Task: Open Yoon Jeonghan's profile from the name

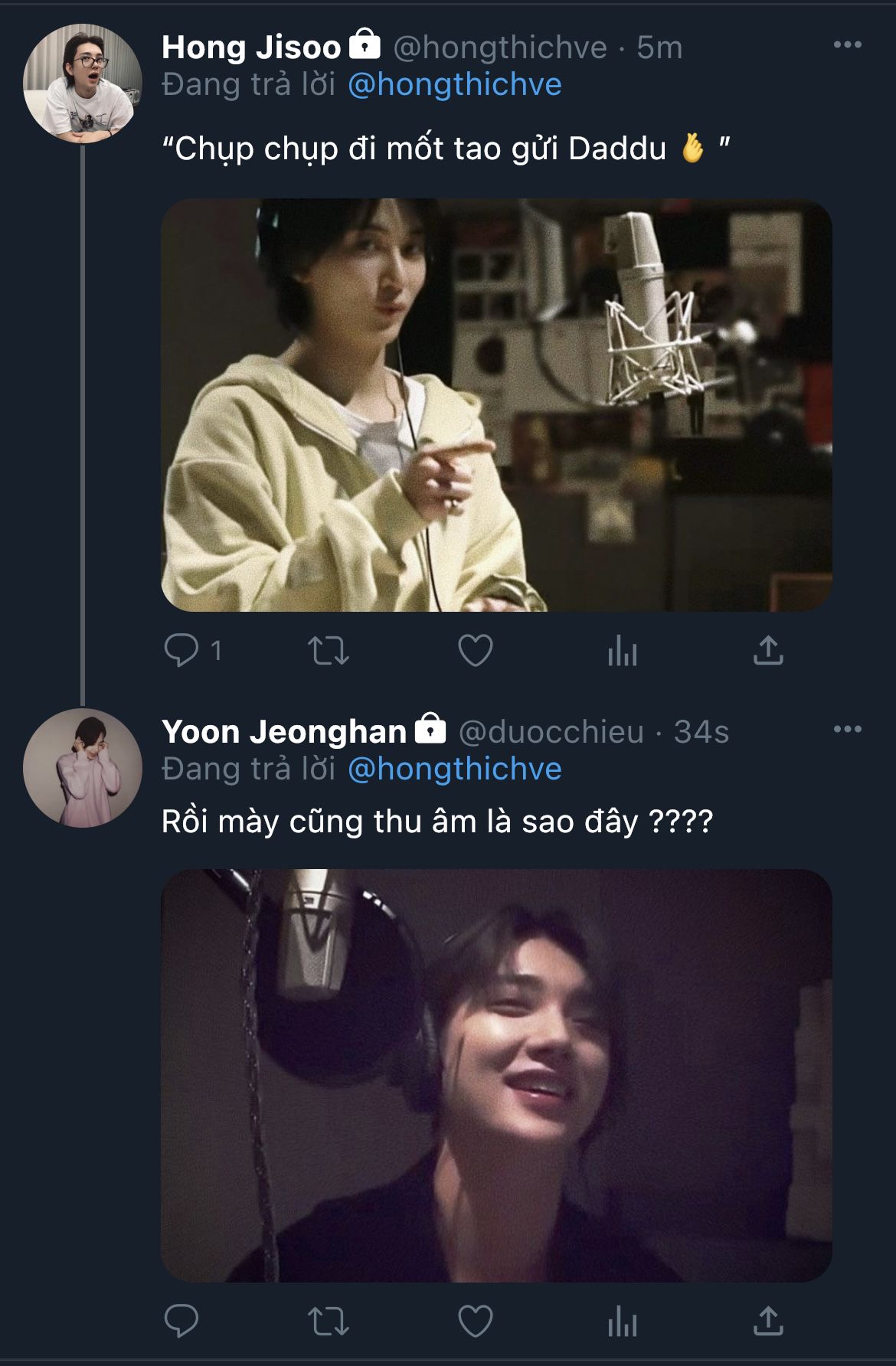Action: [x=284, y=732]
